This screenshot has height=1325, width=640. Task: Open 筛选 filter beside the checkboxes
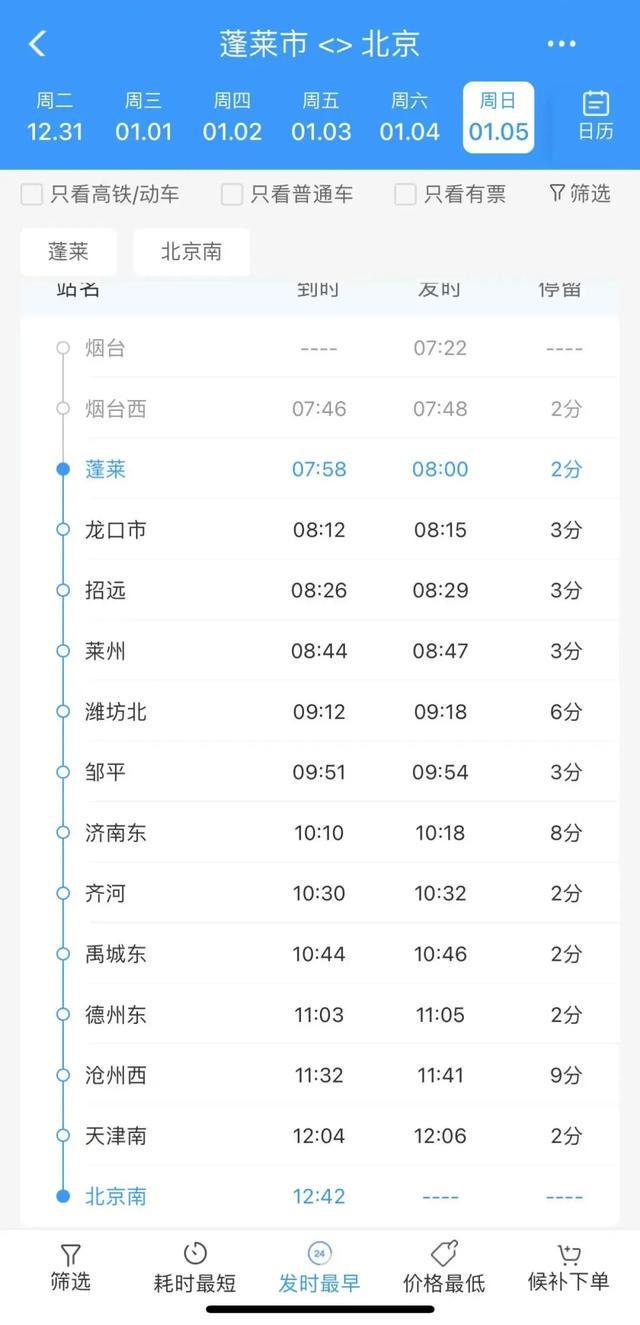[x=580, y=193]
